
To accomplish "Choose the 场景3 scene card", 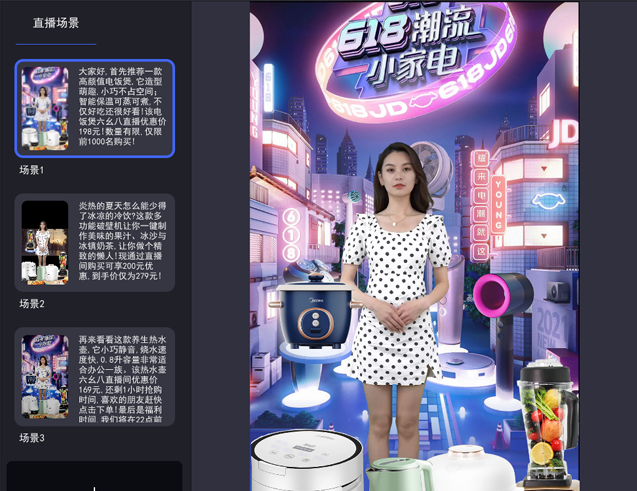I will coord(95,377).
